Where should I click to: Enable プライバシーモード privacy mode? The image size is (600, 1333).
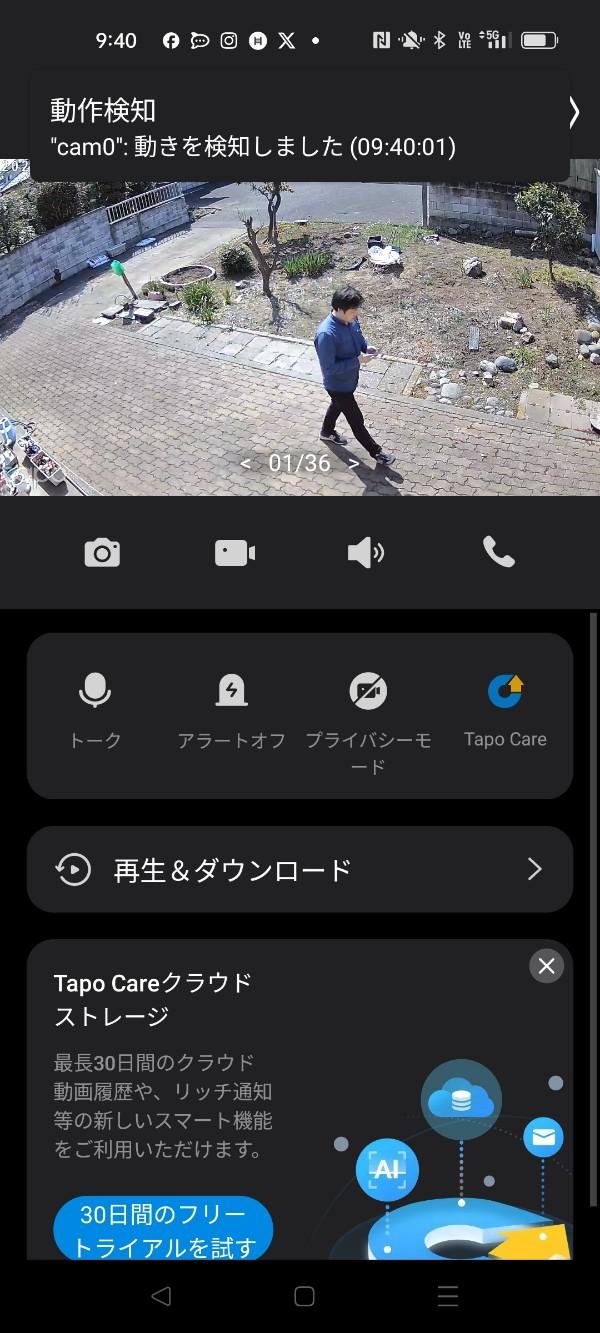[368, 710]
